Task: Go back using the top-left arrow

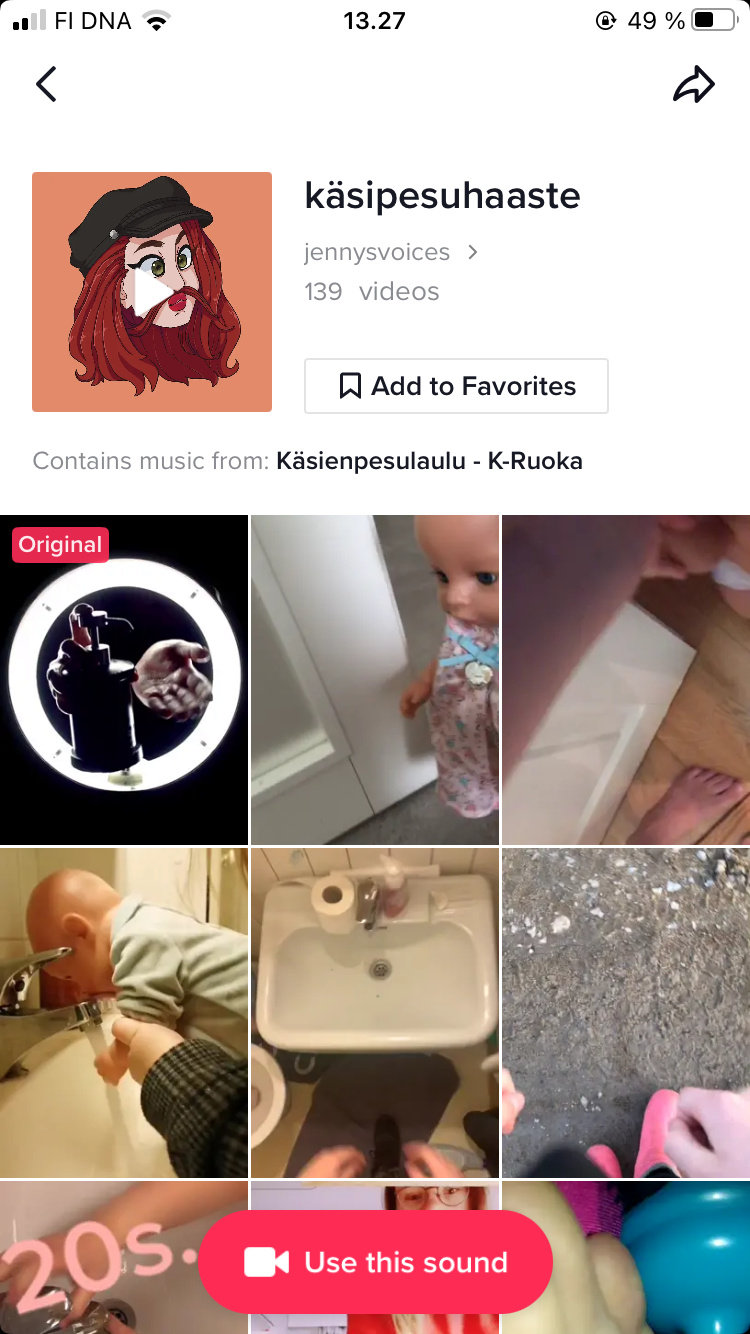Action: [46, 84]
